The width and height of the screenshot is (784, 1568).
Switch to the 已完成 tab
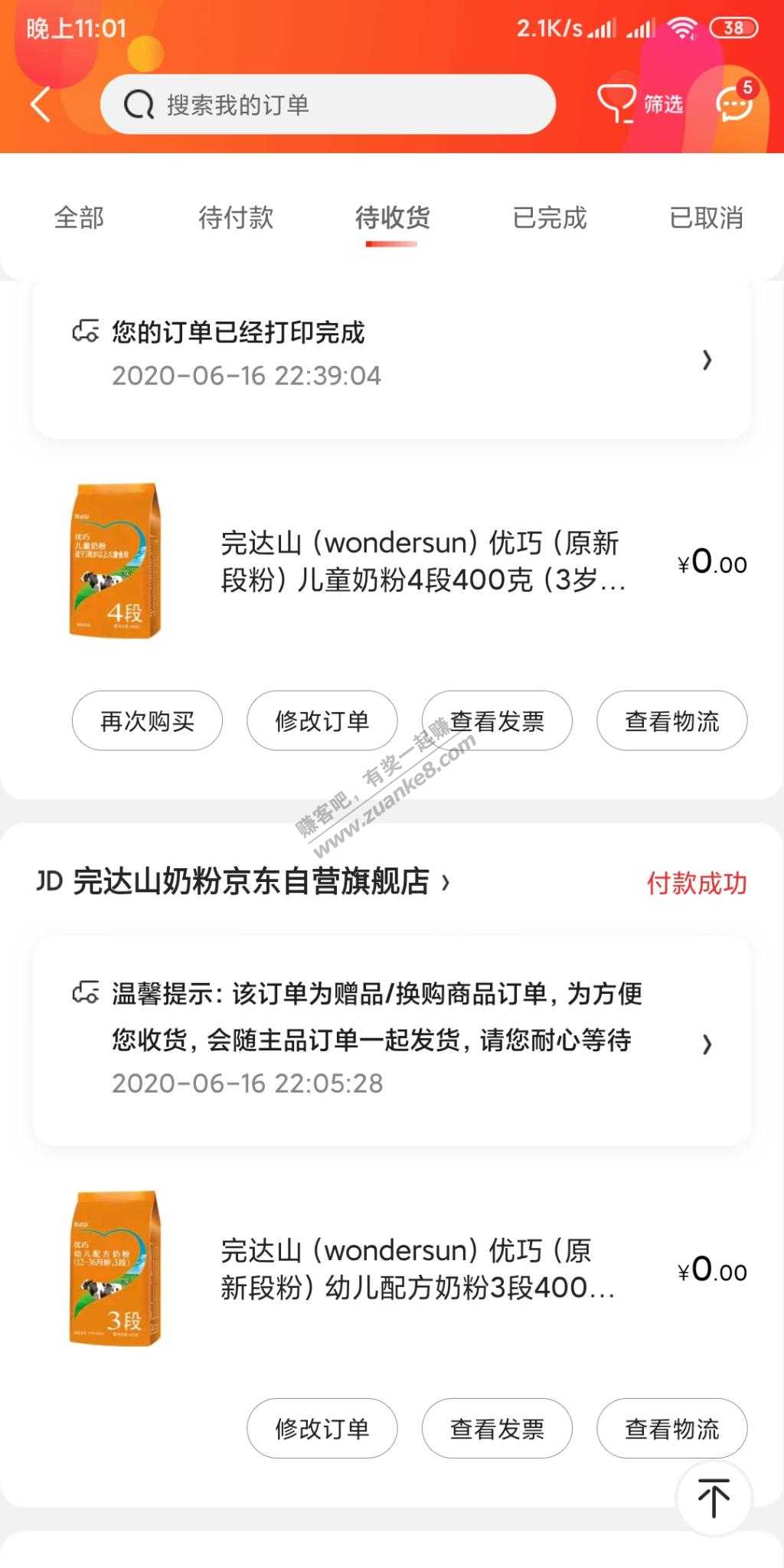click(550, 218)
